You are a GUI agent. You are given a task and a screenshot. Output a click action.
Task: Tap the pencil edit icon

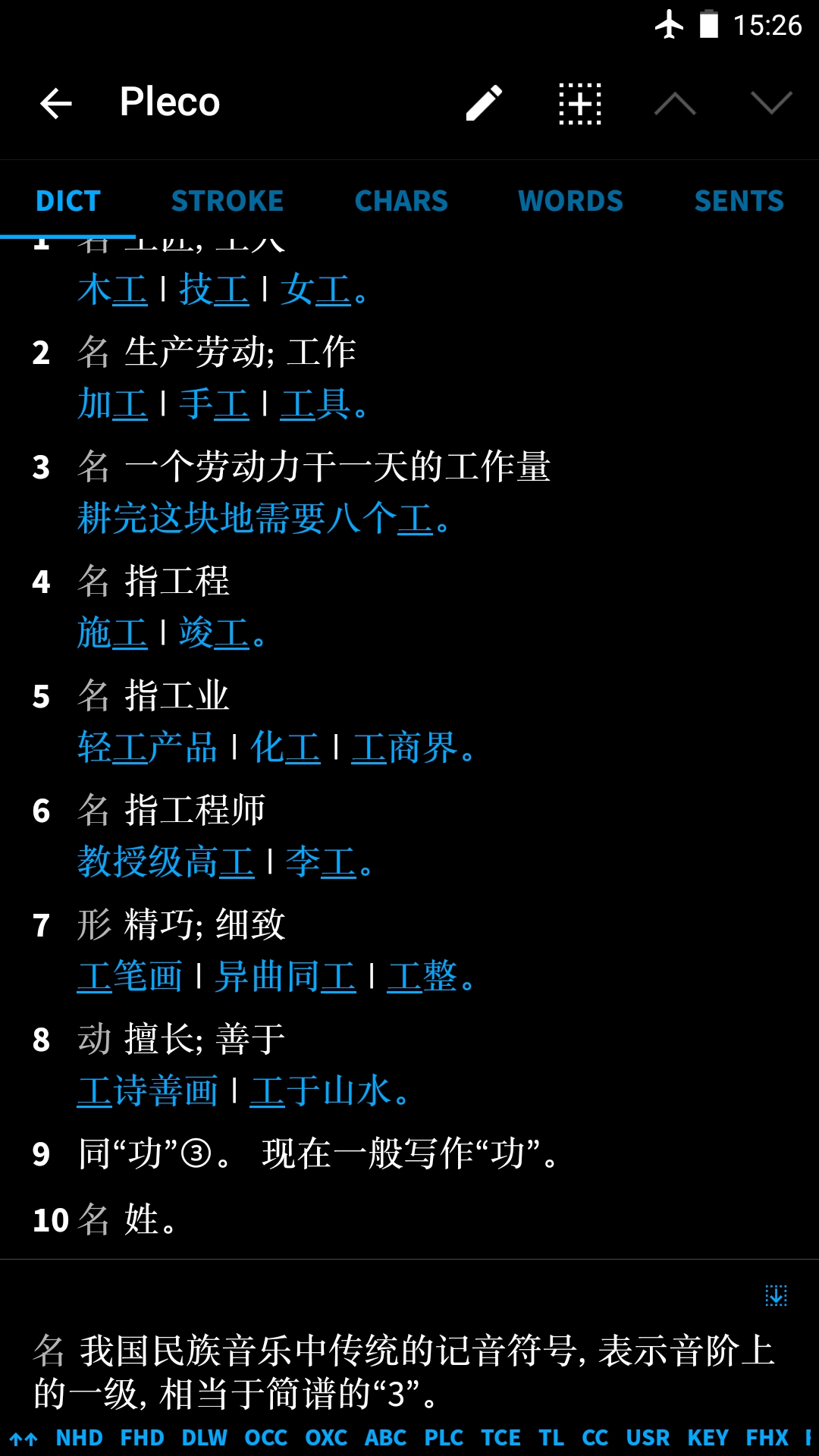484,103
